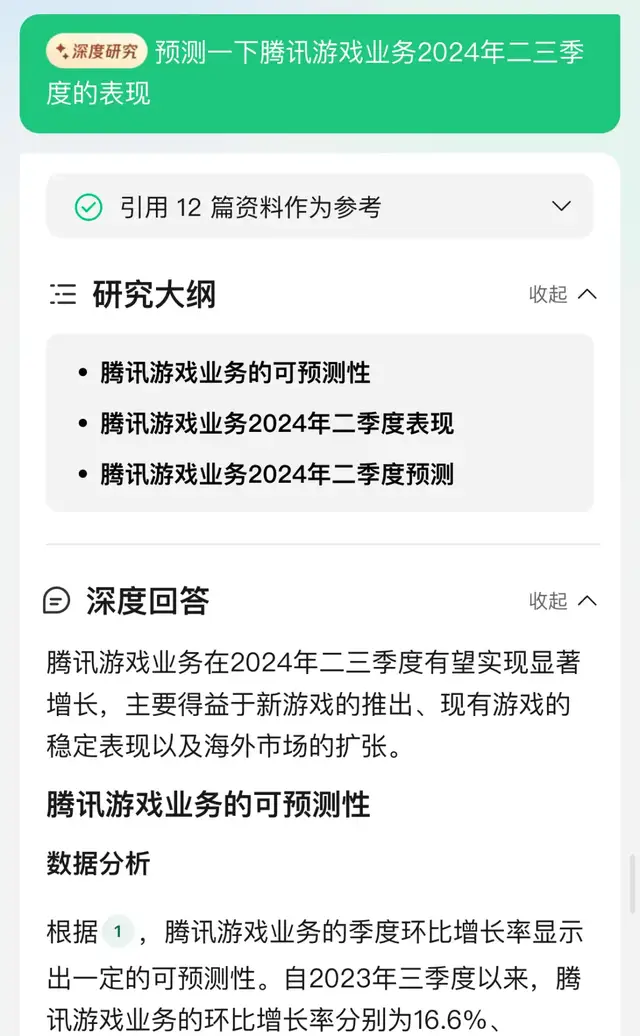The image size is (640, 1036).
Task: Collapse the 深度回答 section
Action: 562,601
